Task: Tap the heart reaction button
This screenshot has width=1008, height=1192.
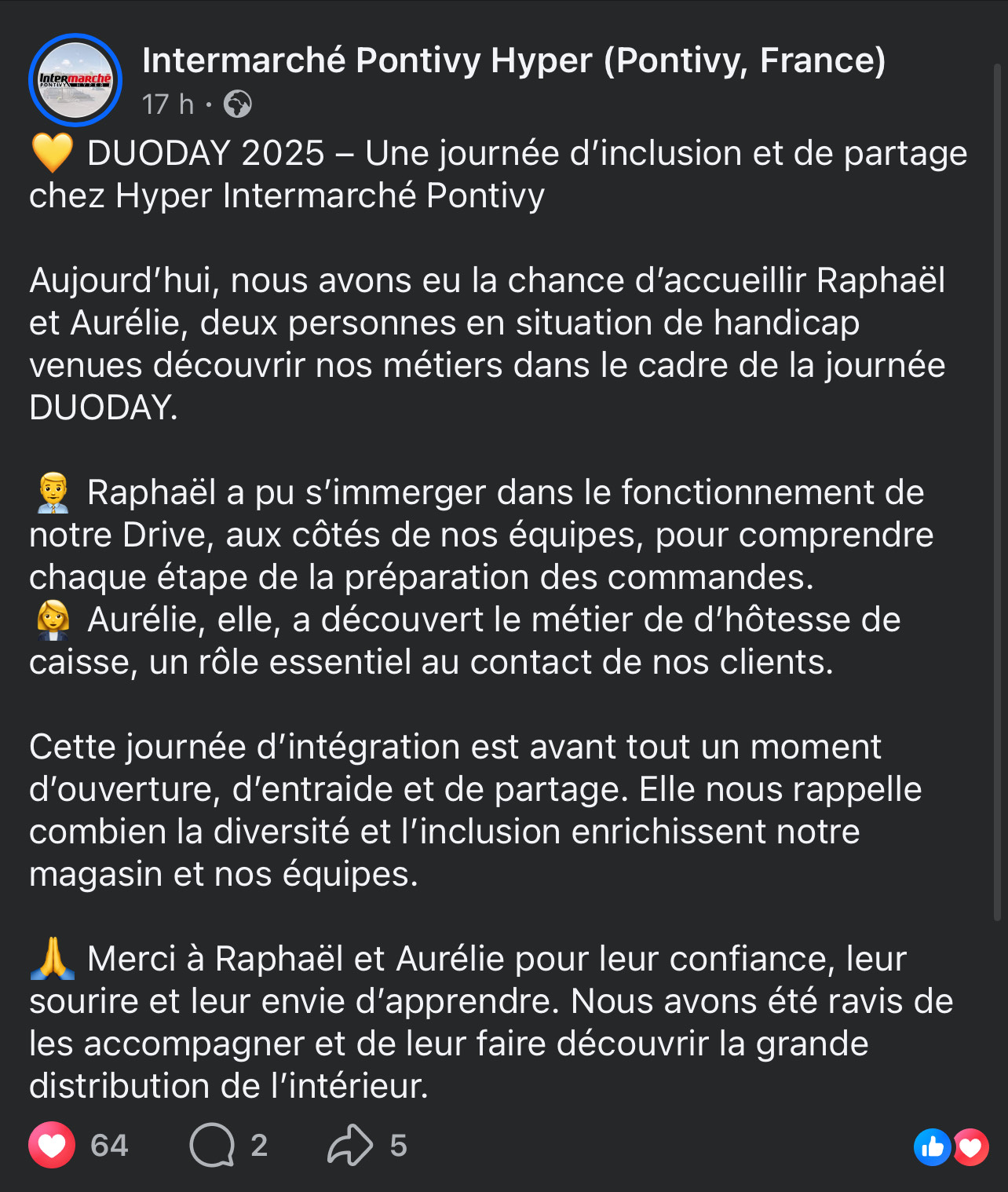Action: point(52,1145)
